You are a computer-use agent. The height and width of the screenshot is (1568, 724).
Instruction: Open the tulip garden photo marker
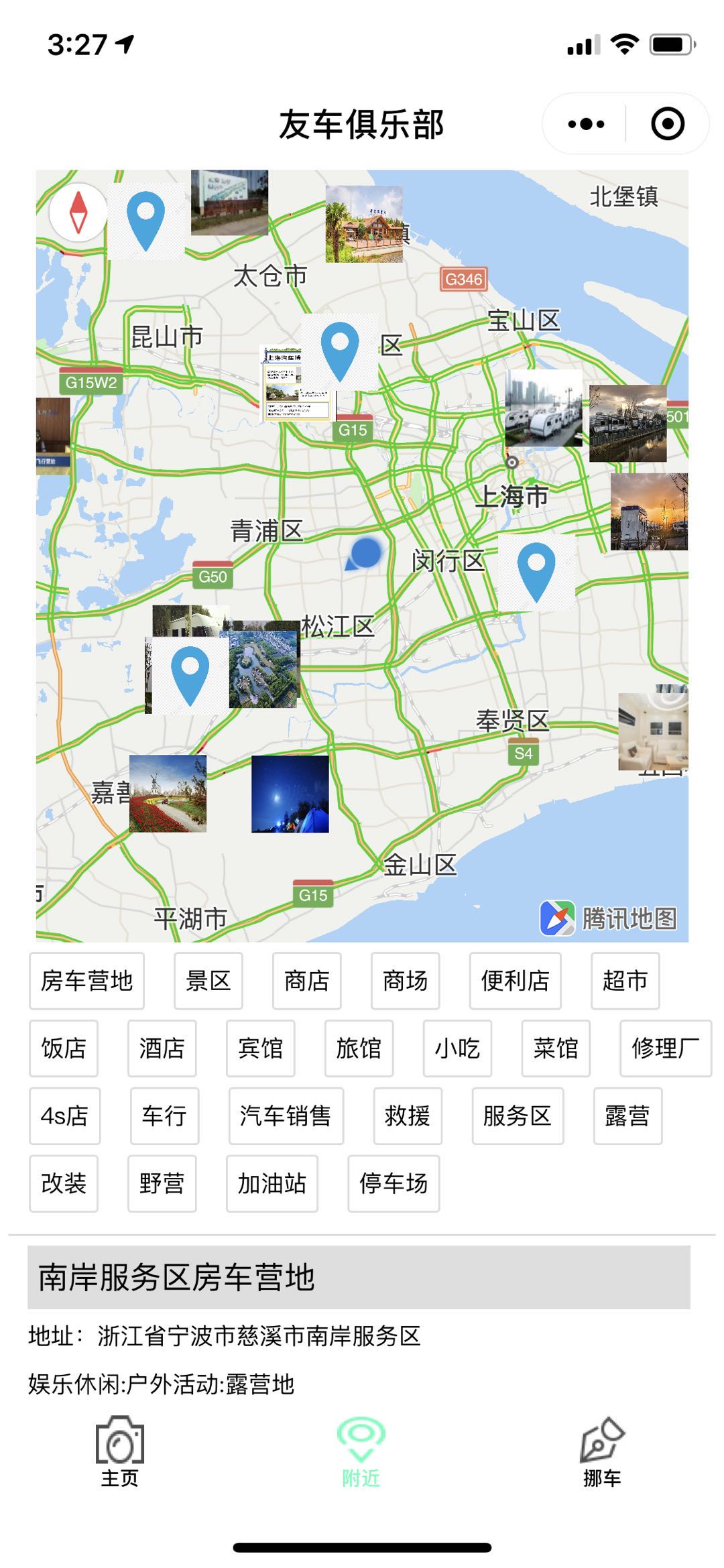click(168, 794)
